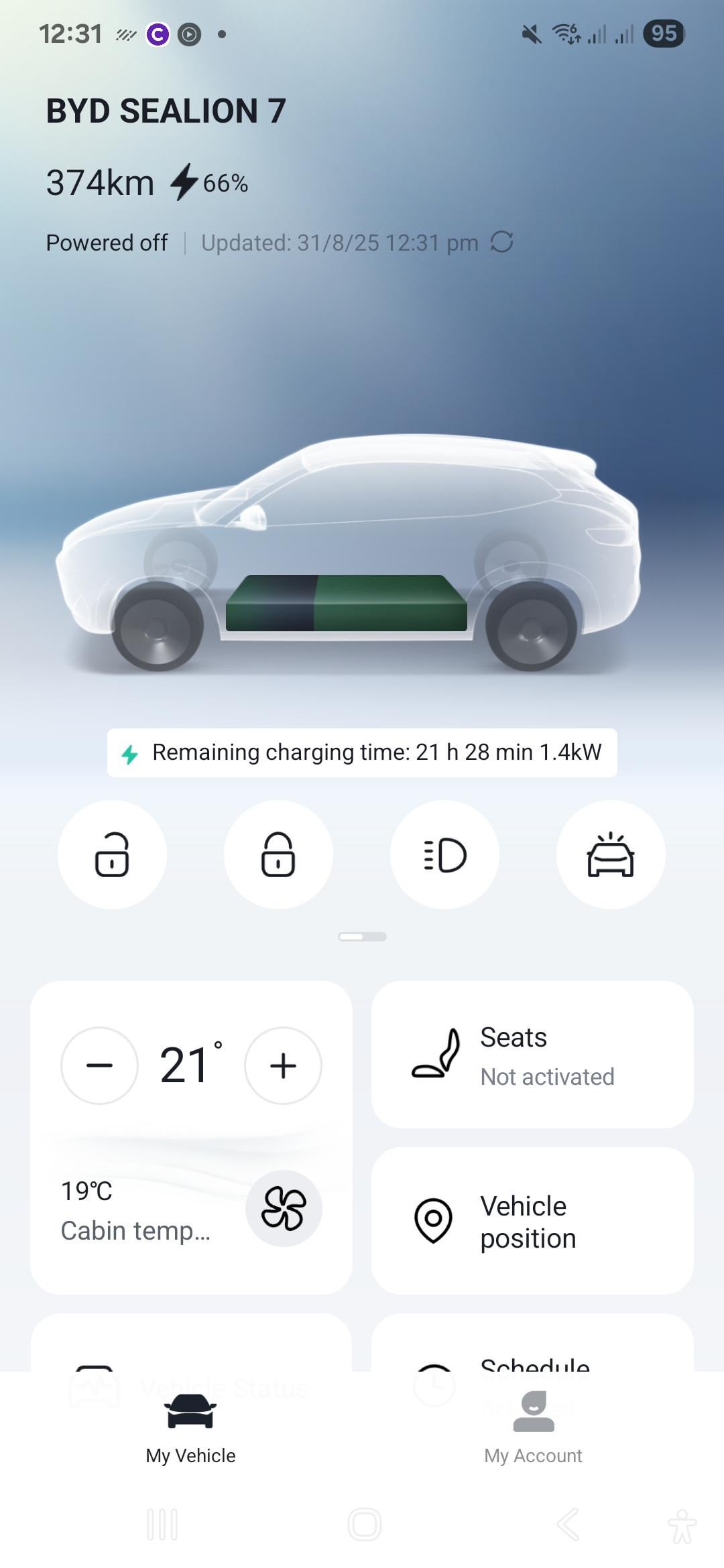The height and width of the screenshot is (1568, 724).
Task: Open Vehicle position
Action: 532,1221
